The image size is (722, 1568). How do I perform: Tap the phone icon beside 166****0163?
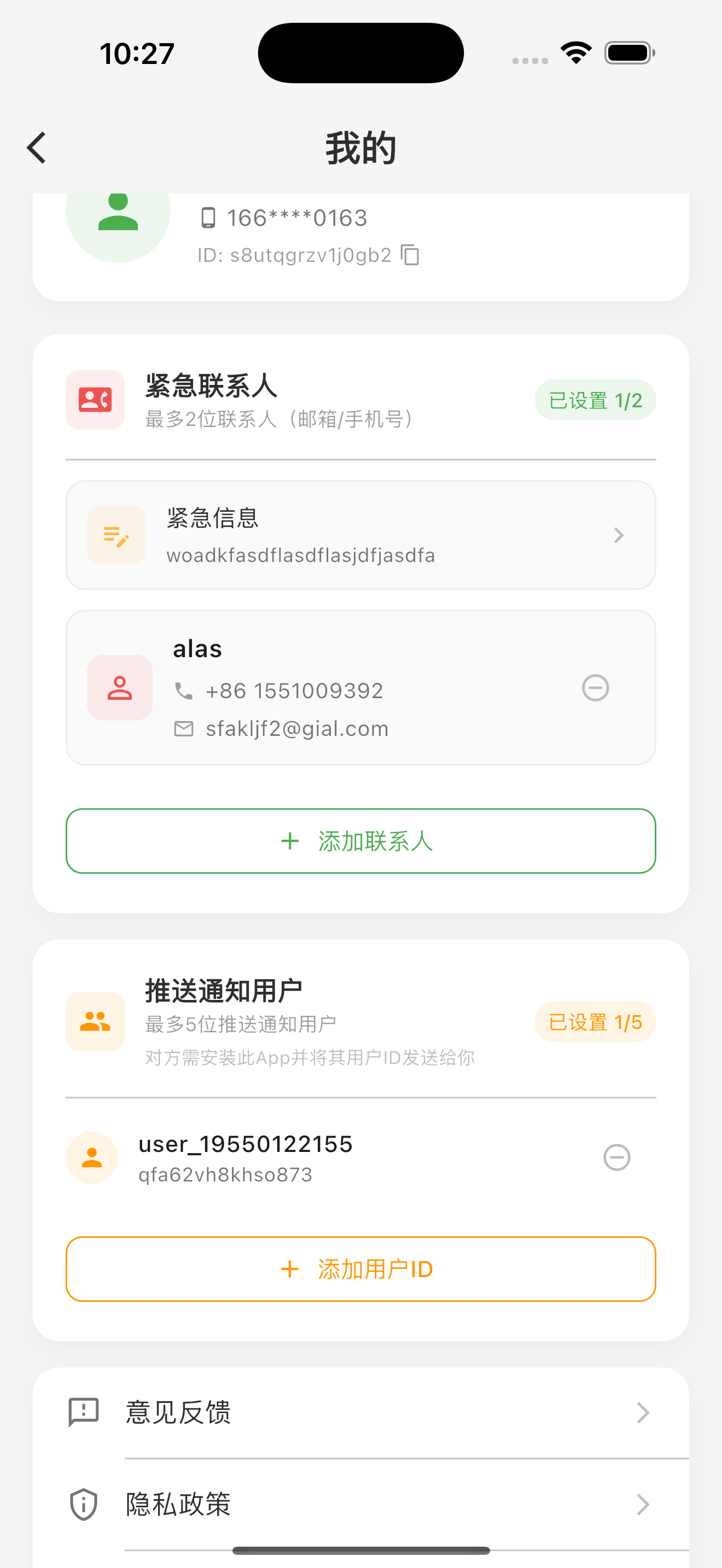[x=209, y=217]
